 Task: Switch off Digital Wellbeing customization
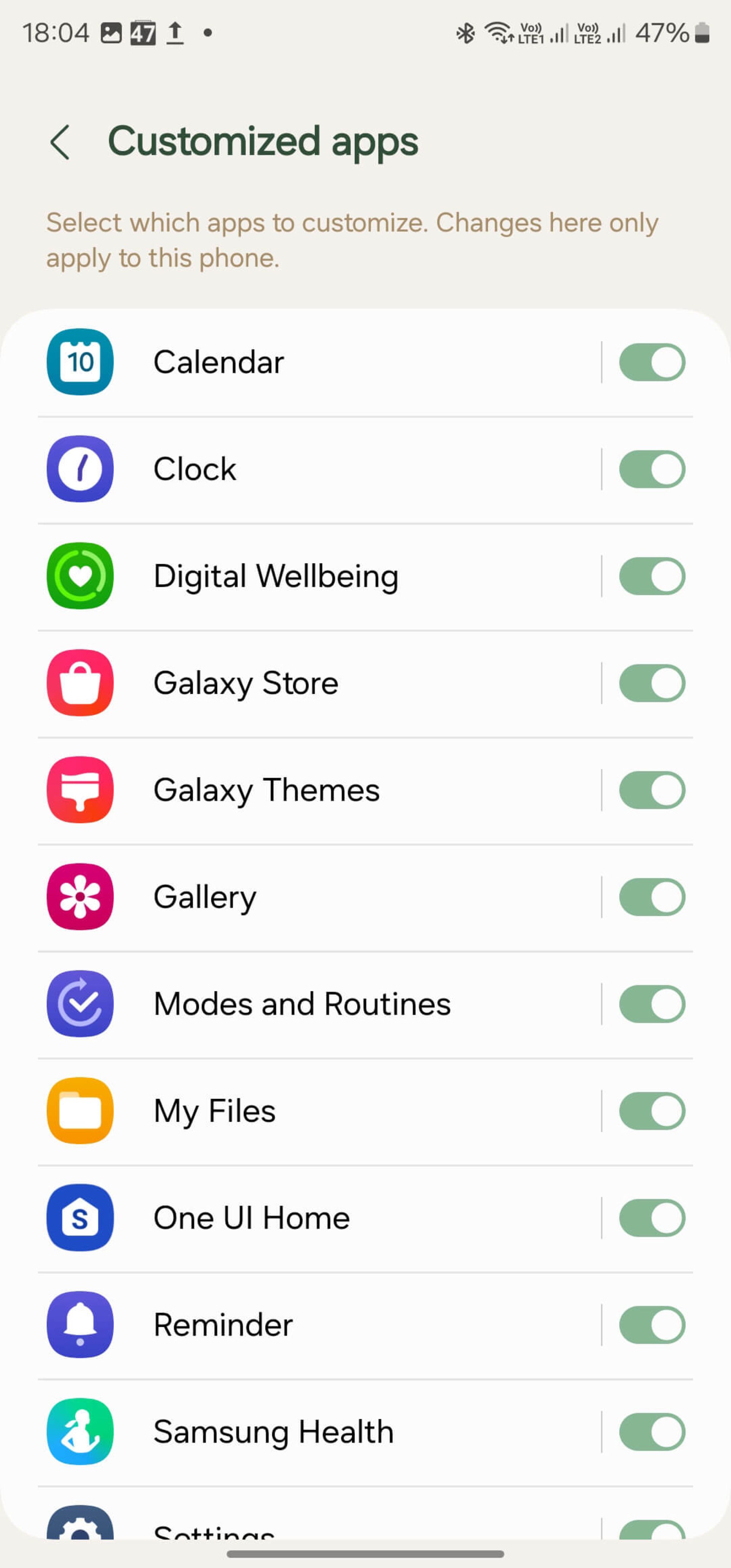point(652,576)
